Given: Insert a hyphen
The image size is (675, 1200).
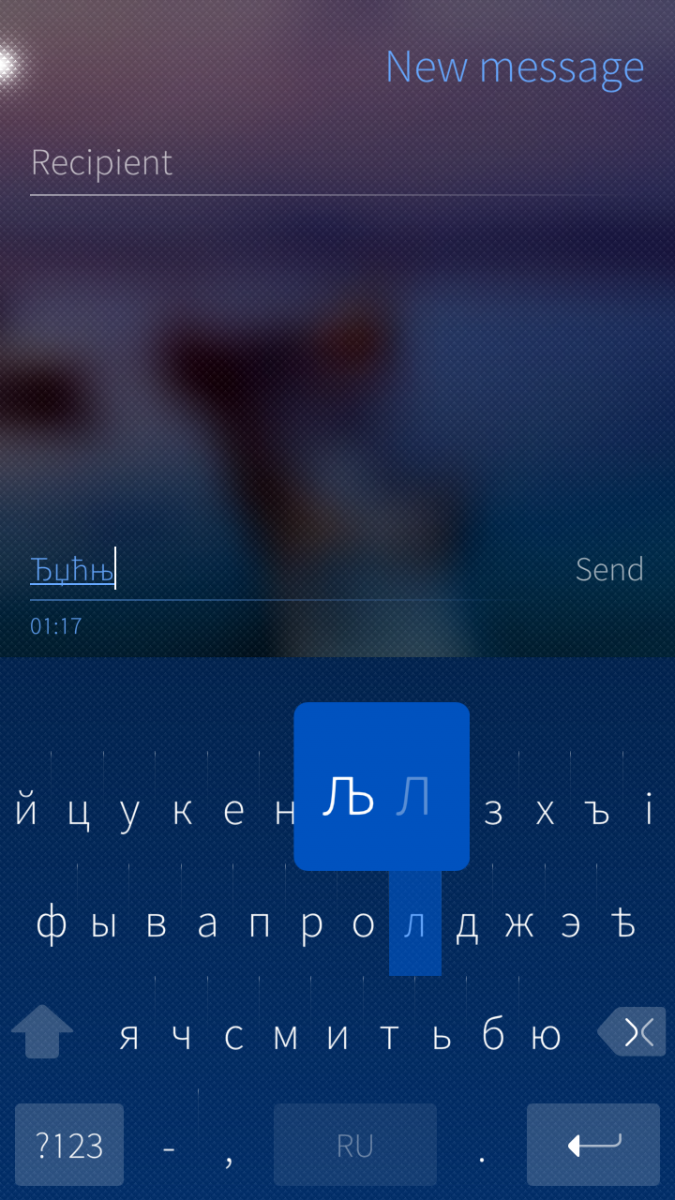Looking at the screenshot, I should 169,1148.
